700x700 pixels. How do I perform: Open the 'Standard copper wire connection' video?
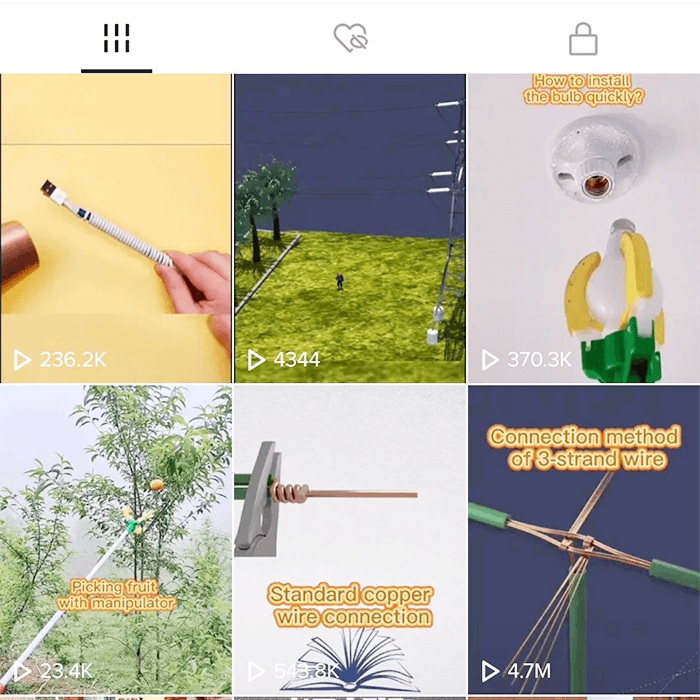click(x=350, y=540)
